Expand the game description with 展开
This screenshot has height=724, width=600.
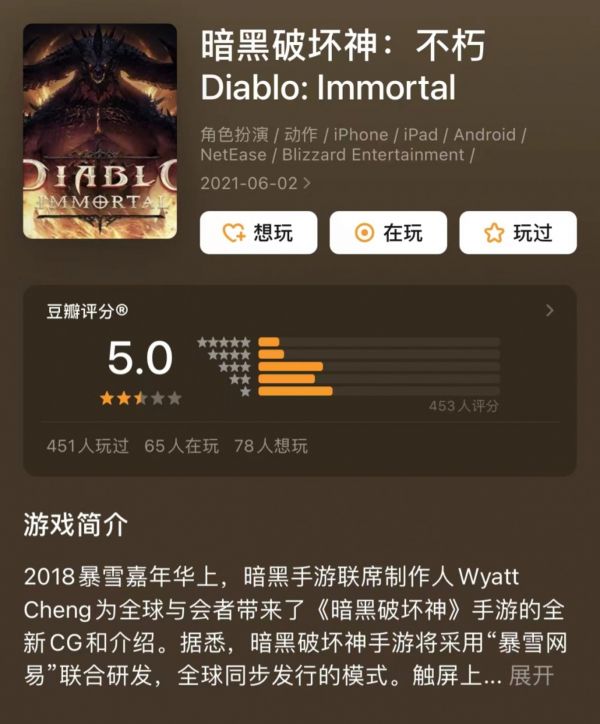(x=531, y=676)
